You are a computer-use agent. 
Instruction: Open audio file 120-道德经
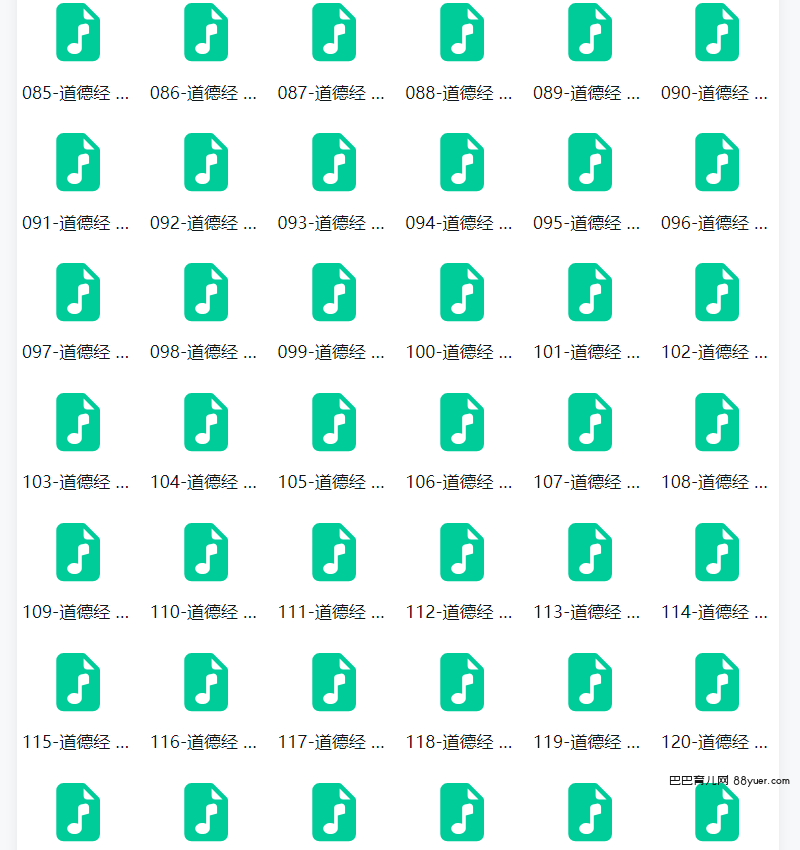click(717, 682)
